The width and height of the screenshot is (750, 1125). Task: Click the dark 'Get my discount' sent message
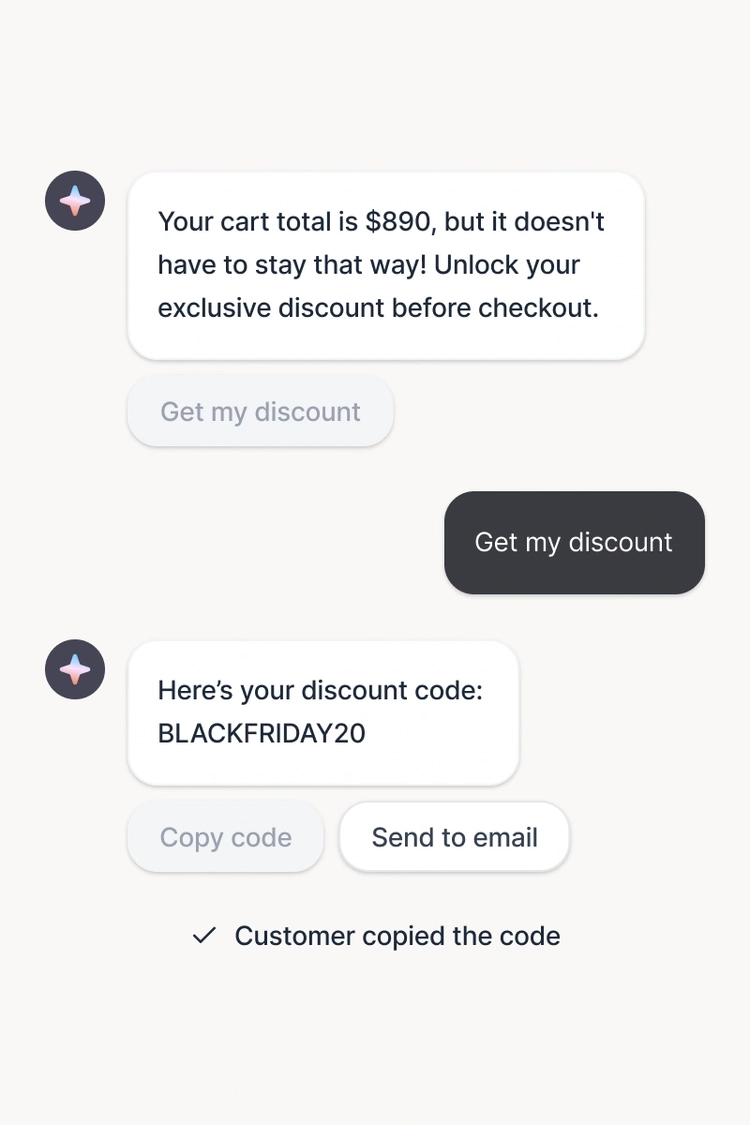(x=574, y=542)
